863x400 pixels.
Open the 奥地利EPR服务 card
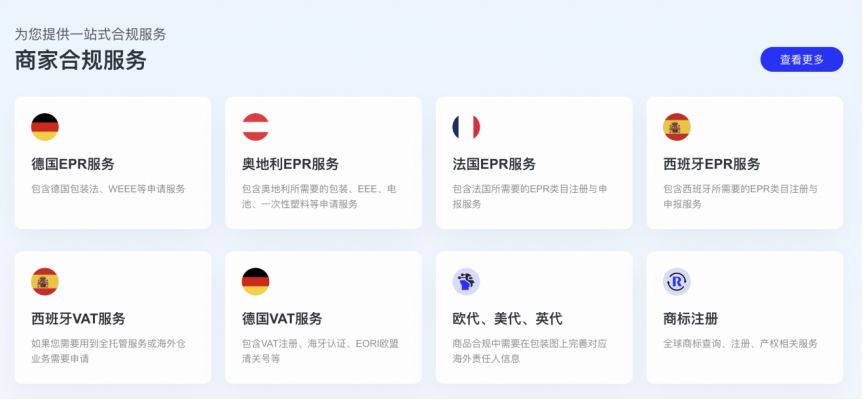(x=323, y=163)
